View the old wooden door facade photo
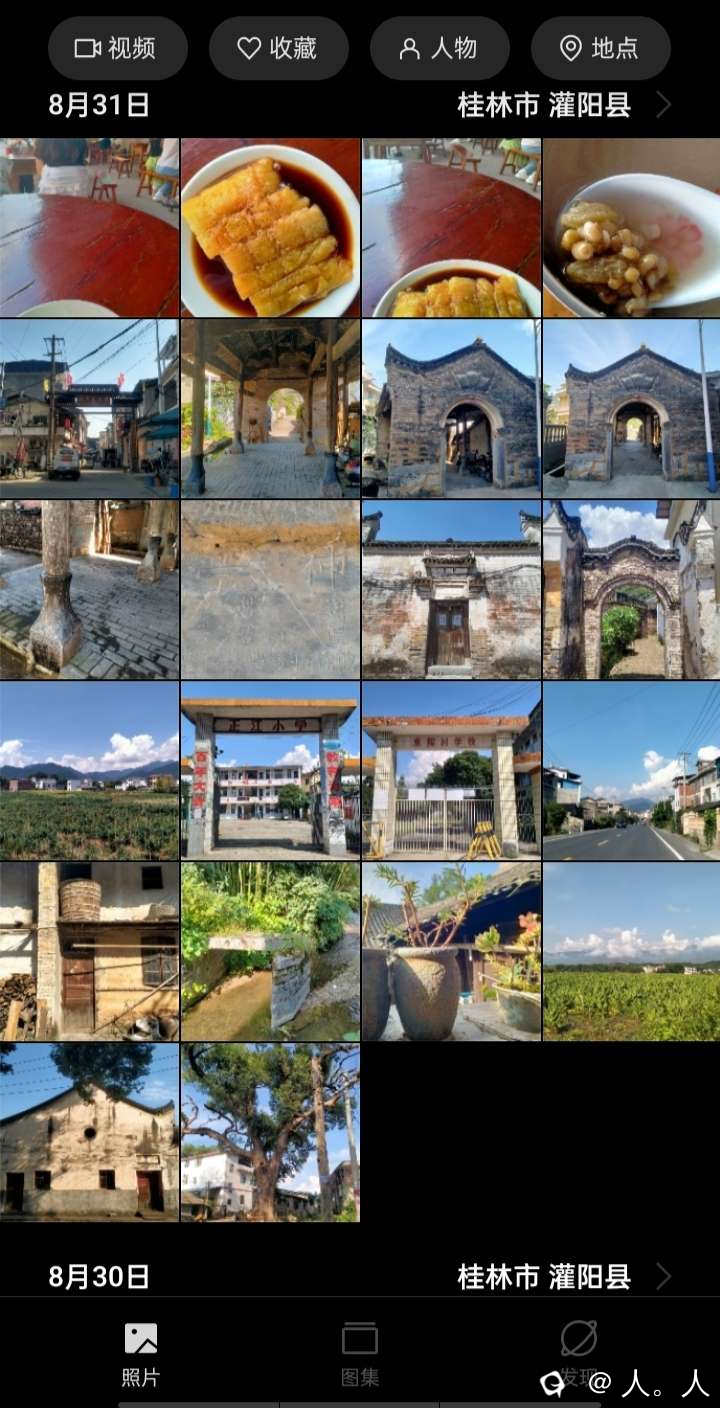The height and width of the screenshot is (1408, 720). [x=451, y=590]
